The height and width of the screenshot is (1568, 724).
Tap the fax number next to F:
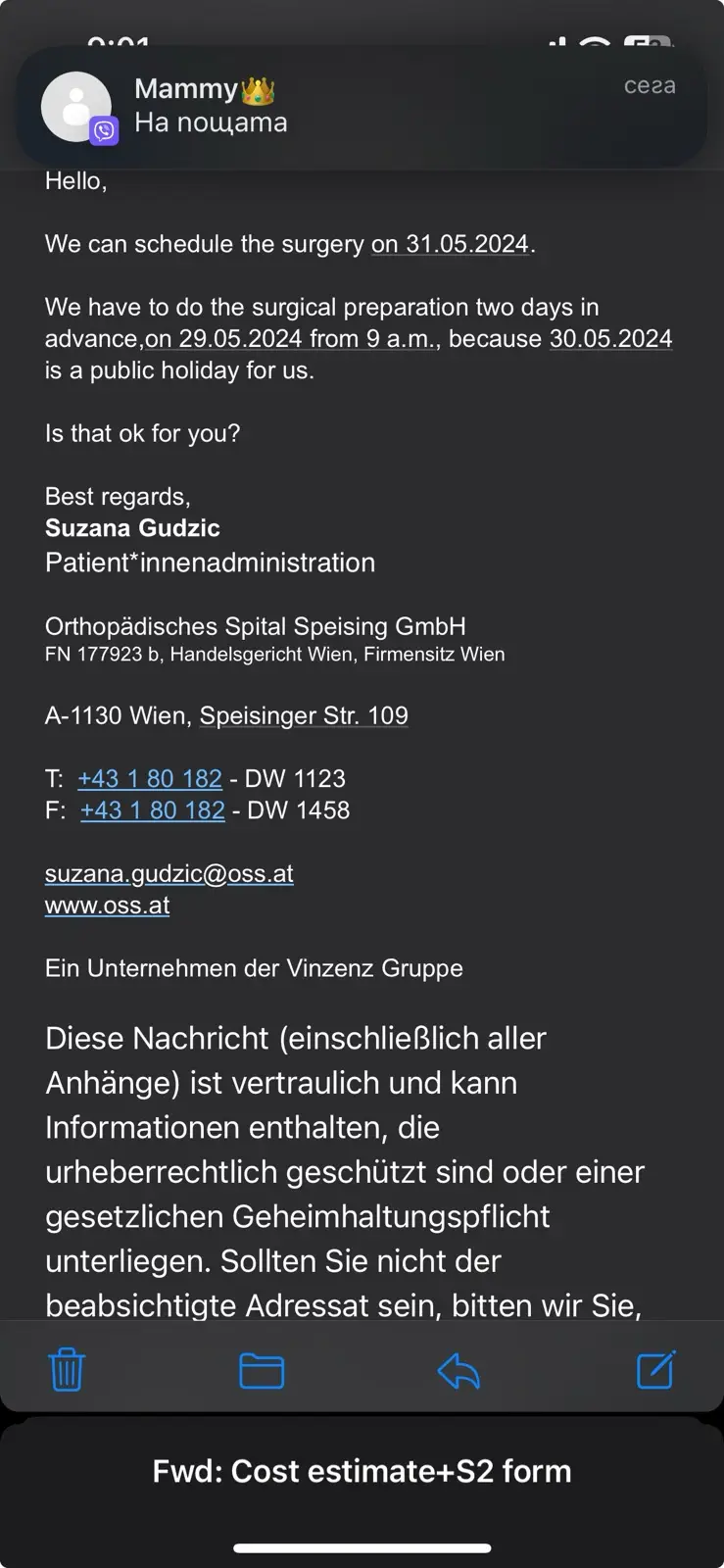(153, 810)
